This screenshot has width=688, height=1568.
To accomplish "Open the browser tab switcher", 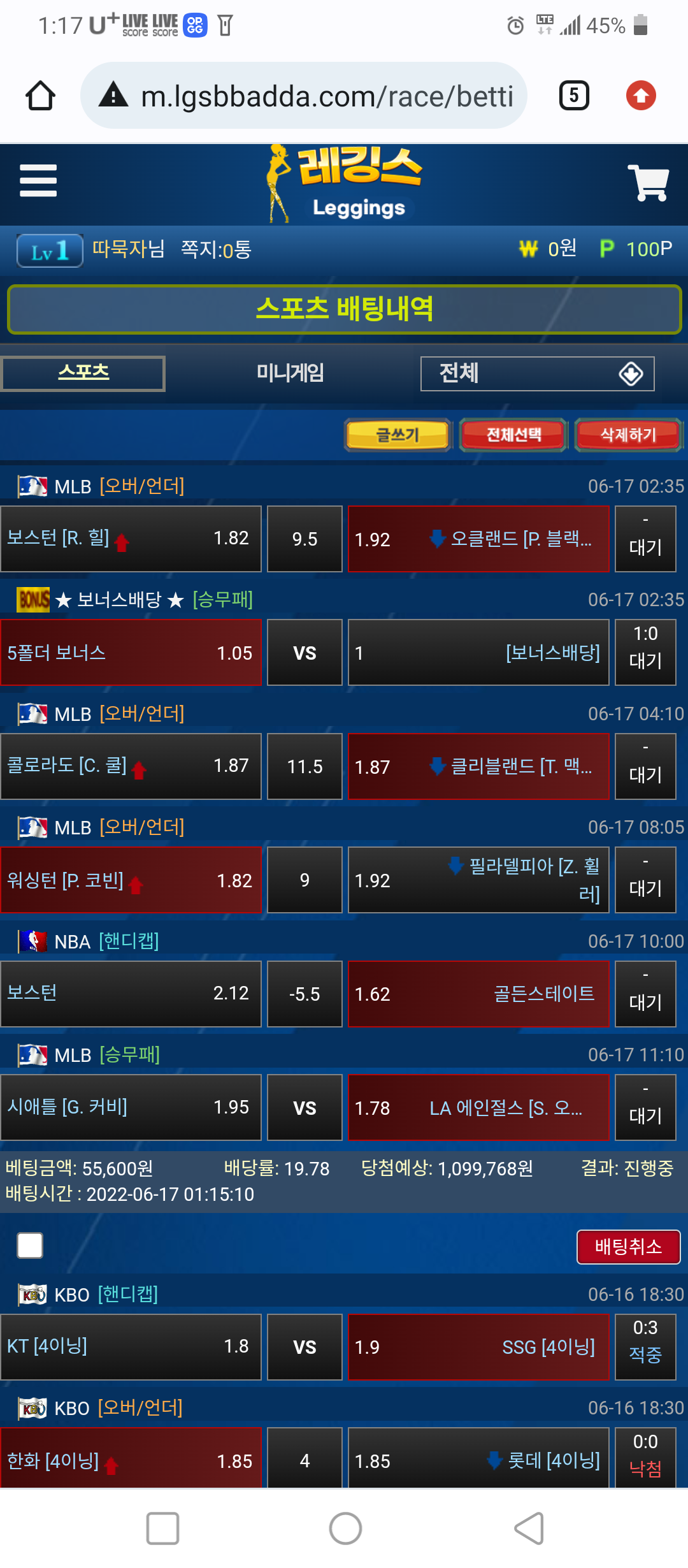I will click(x=573, y=96).
